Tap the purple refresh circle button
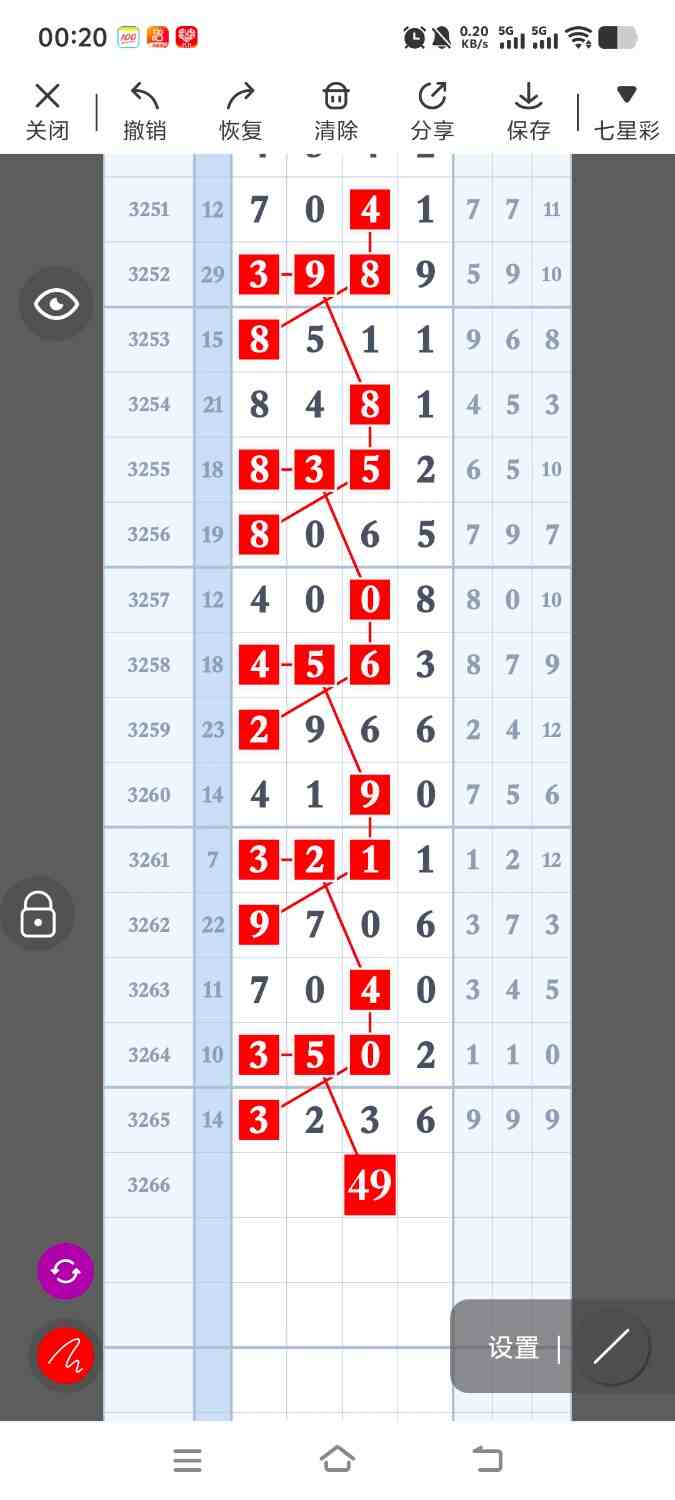The height and width of the screenshot is (1500, 675). coord(65,1271)
